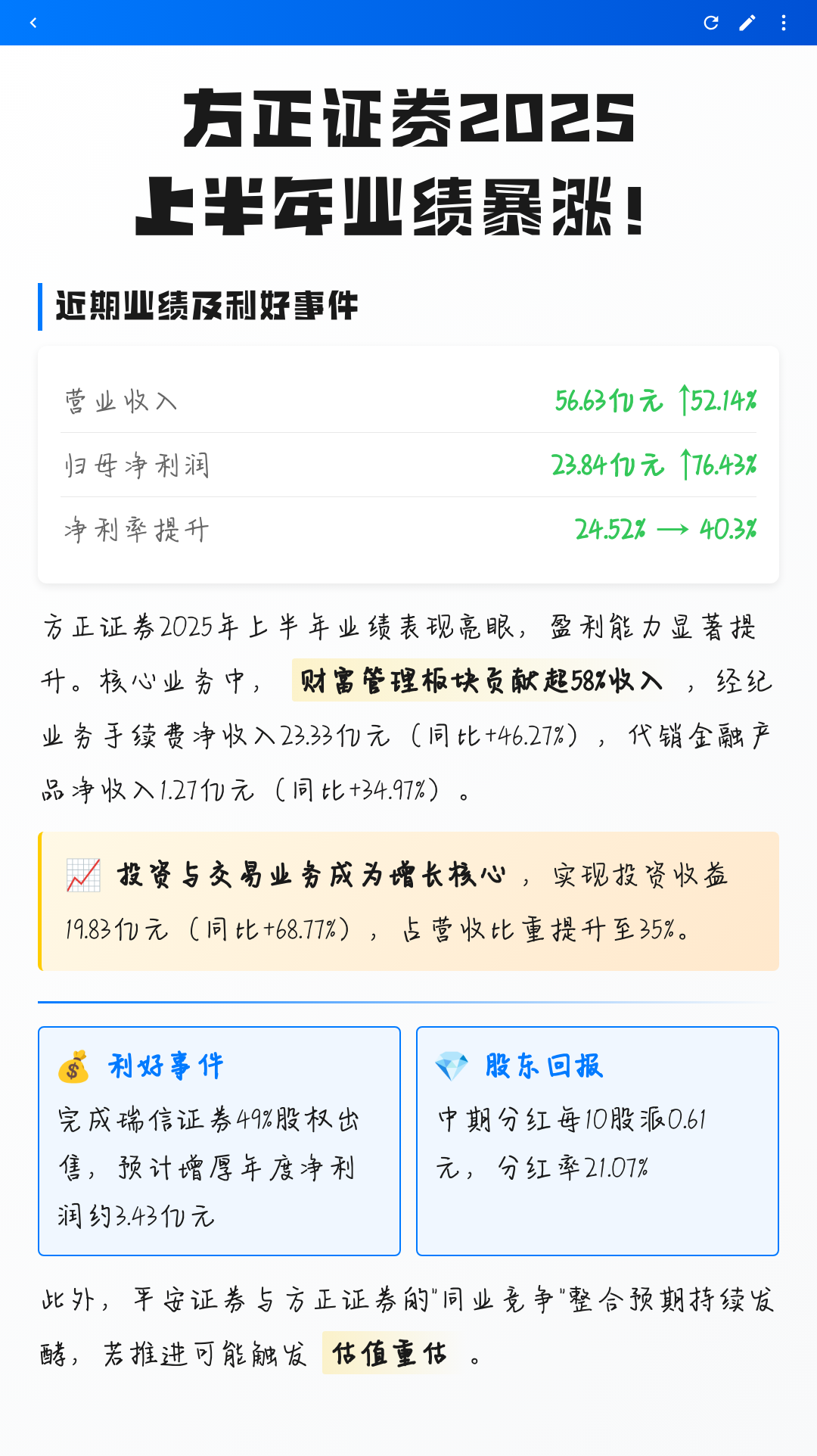The image size is (817, 1456).
Task: Select the pencil edit icon
Action: tap(747, 23)
